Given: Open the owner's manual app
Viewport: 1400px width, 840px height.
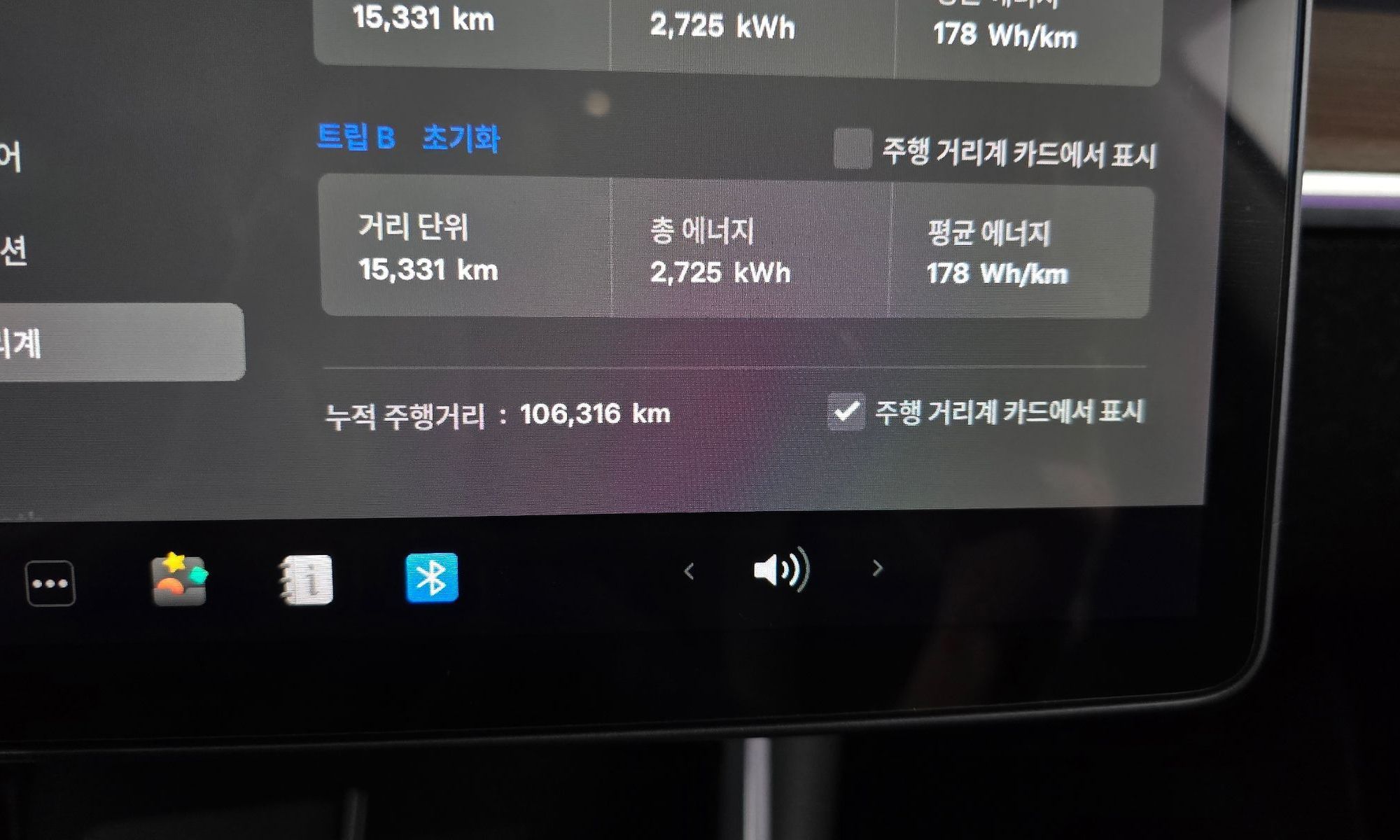Looking at the screenshot, I should (x=307, y=580).
